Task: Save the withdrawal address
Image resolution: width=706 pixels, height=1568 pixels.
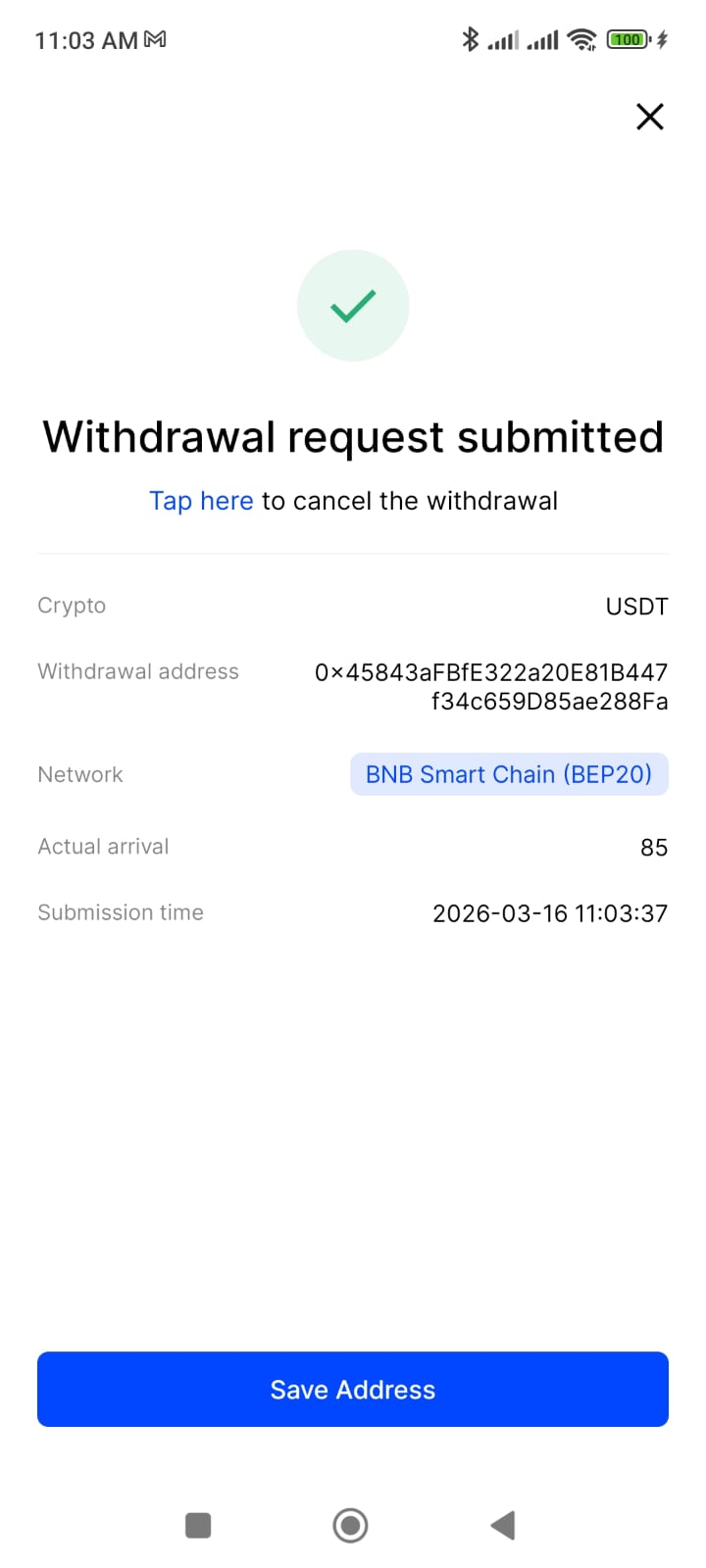Action: [353, 1389]
